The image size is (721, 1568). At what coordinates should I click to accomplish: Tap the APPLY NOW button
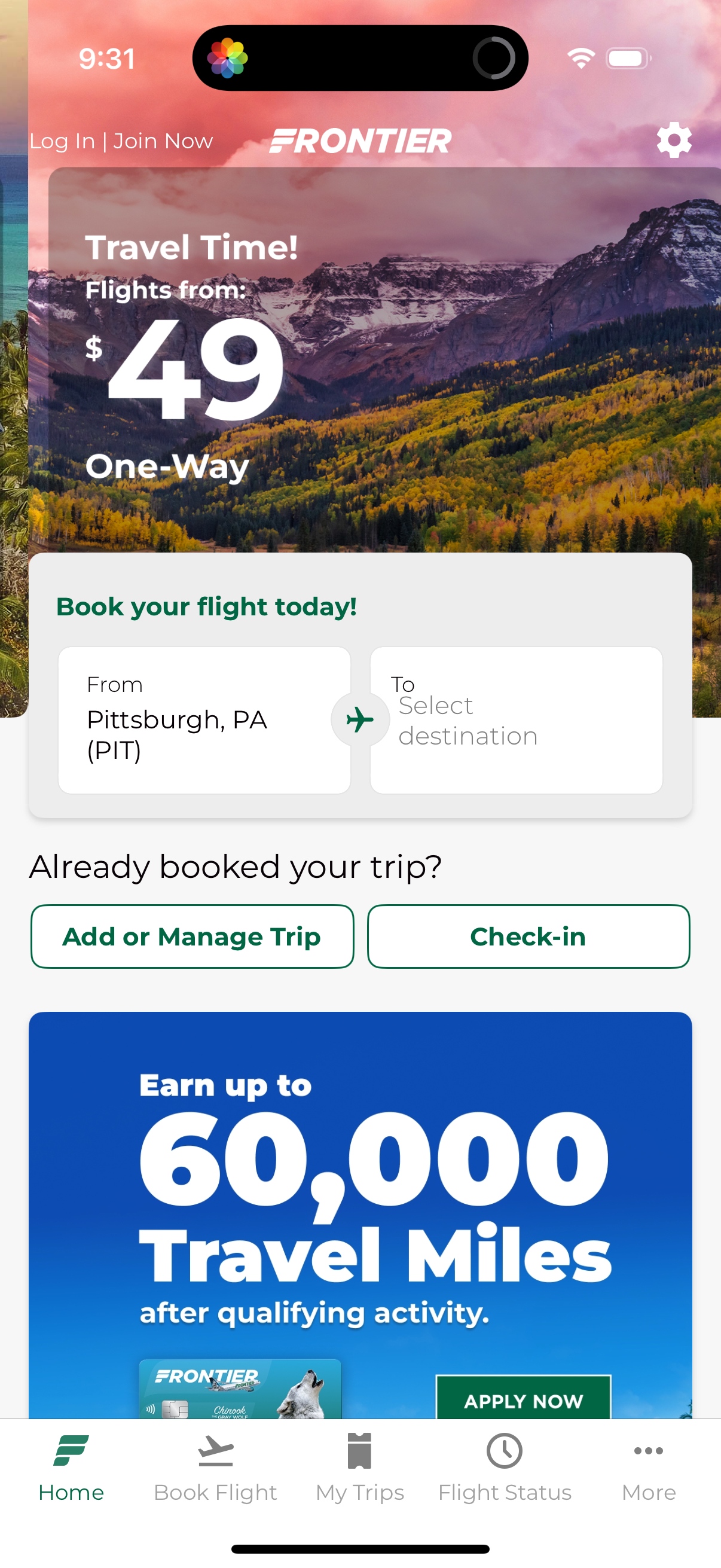click(x=523, y=1402)
